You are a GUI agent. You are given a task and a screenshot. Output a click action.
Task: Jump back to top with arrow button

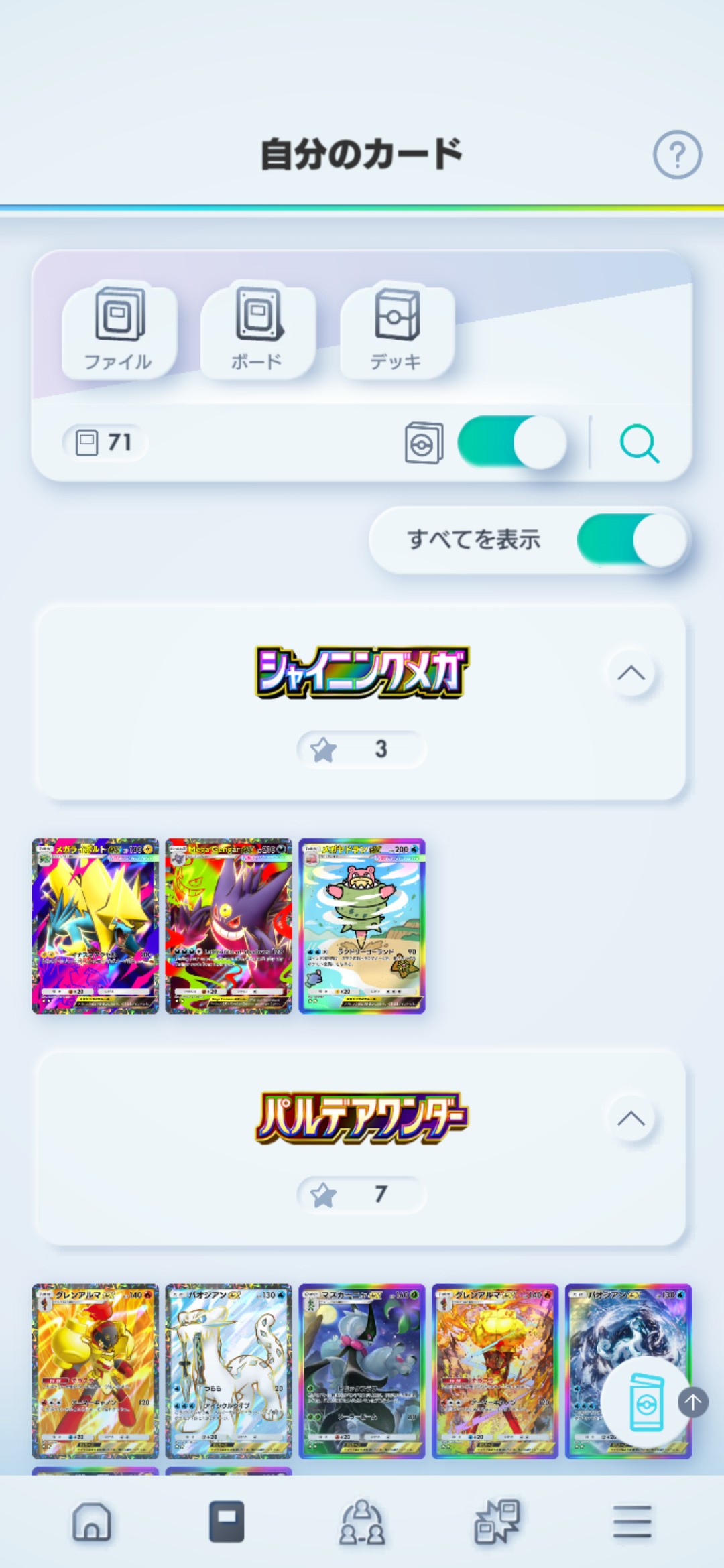[x=693, y=1402]
